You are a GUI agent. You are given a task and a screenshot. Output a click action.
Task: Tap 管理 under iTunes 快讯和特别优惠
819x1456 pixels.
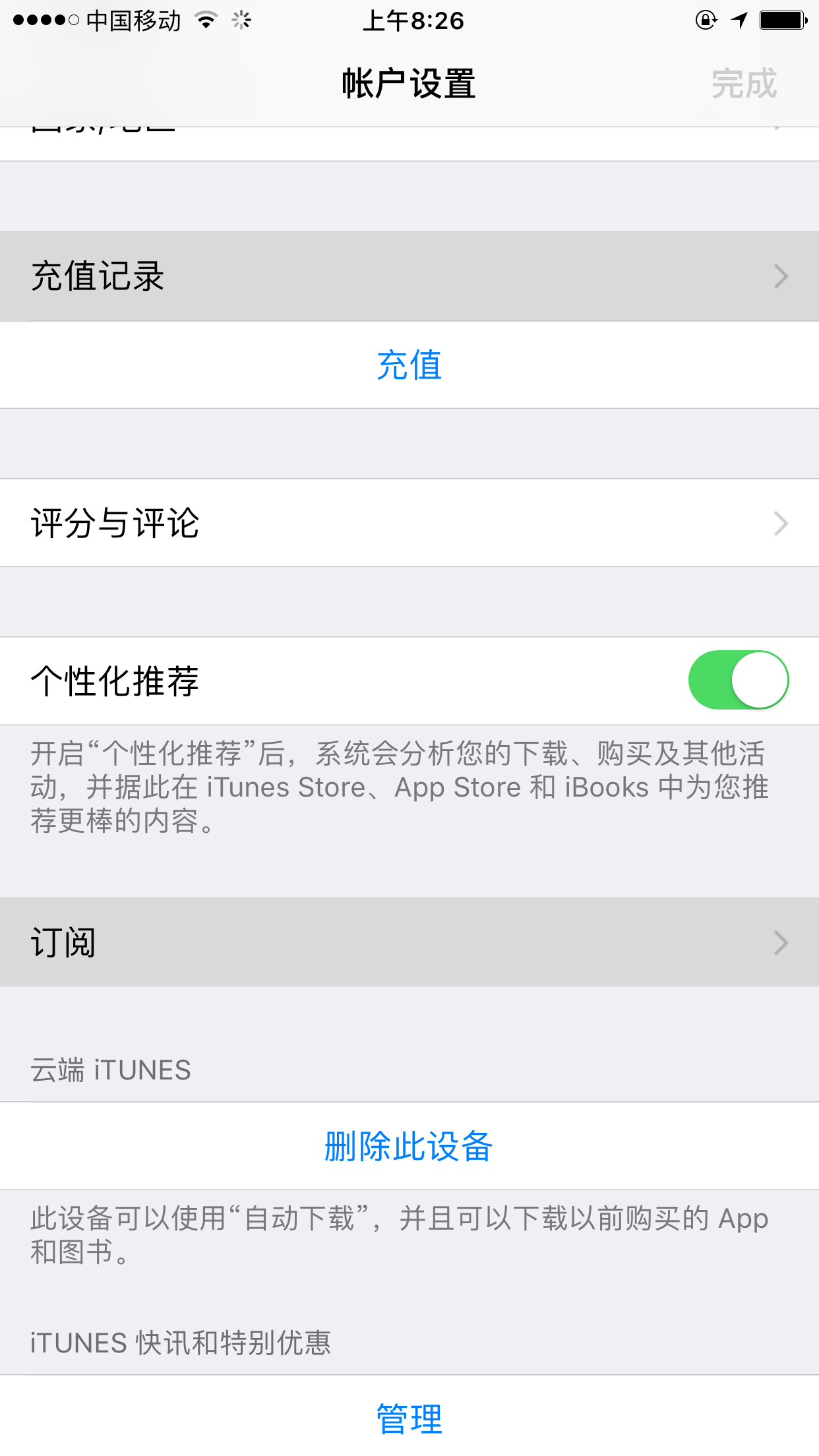coord(409,1418)
